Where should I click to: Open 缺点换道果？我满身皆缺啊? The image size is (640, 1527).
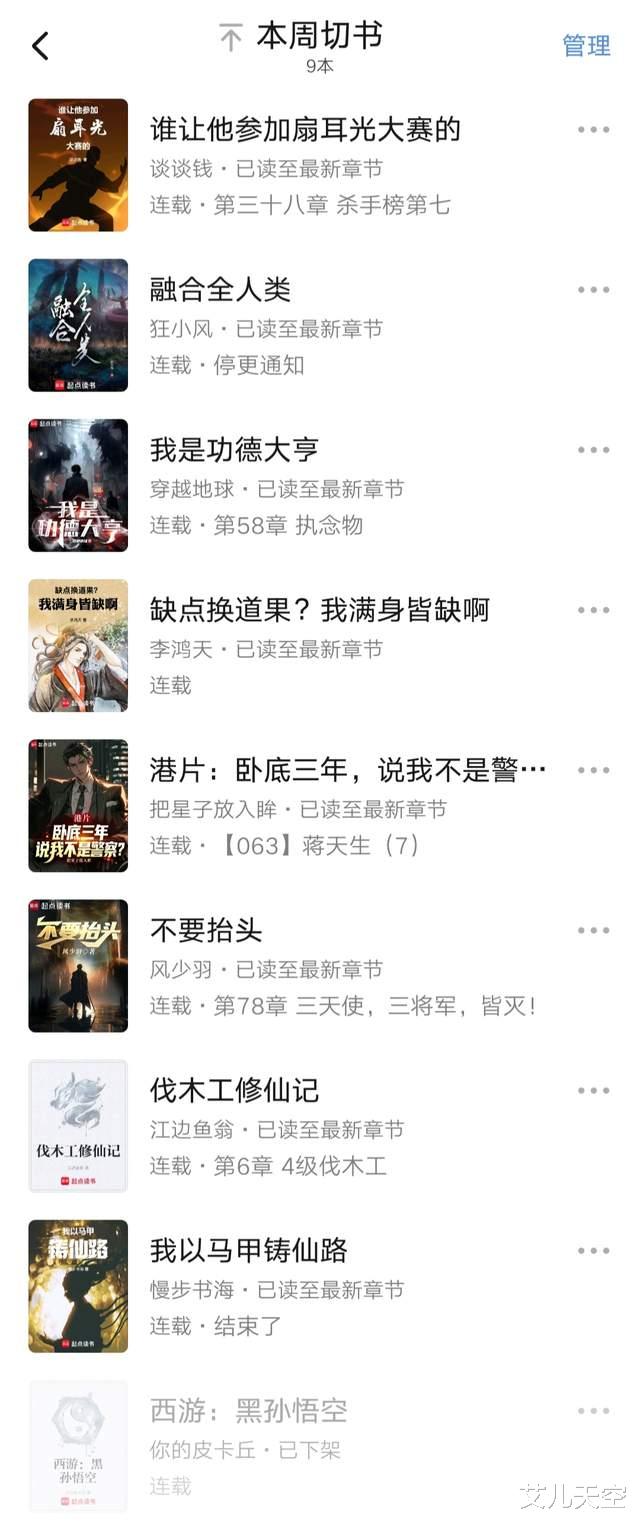tap(319, 610)
